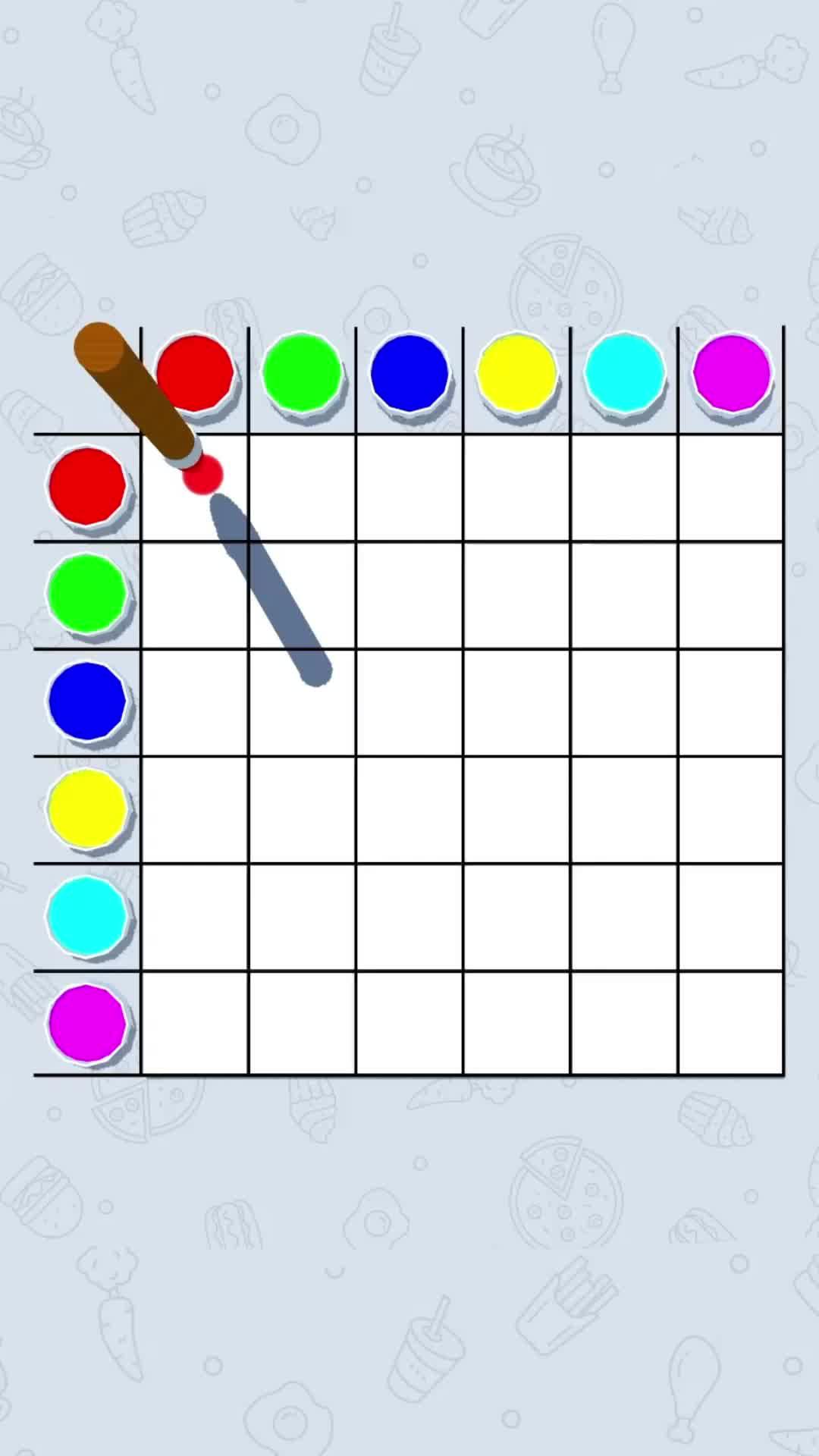Tap the cell where blue row meets yellow column

point(517,702)
